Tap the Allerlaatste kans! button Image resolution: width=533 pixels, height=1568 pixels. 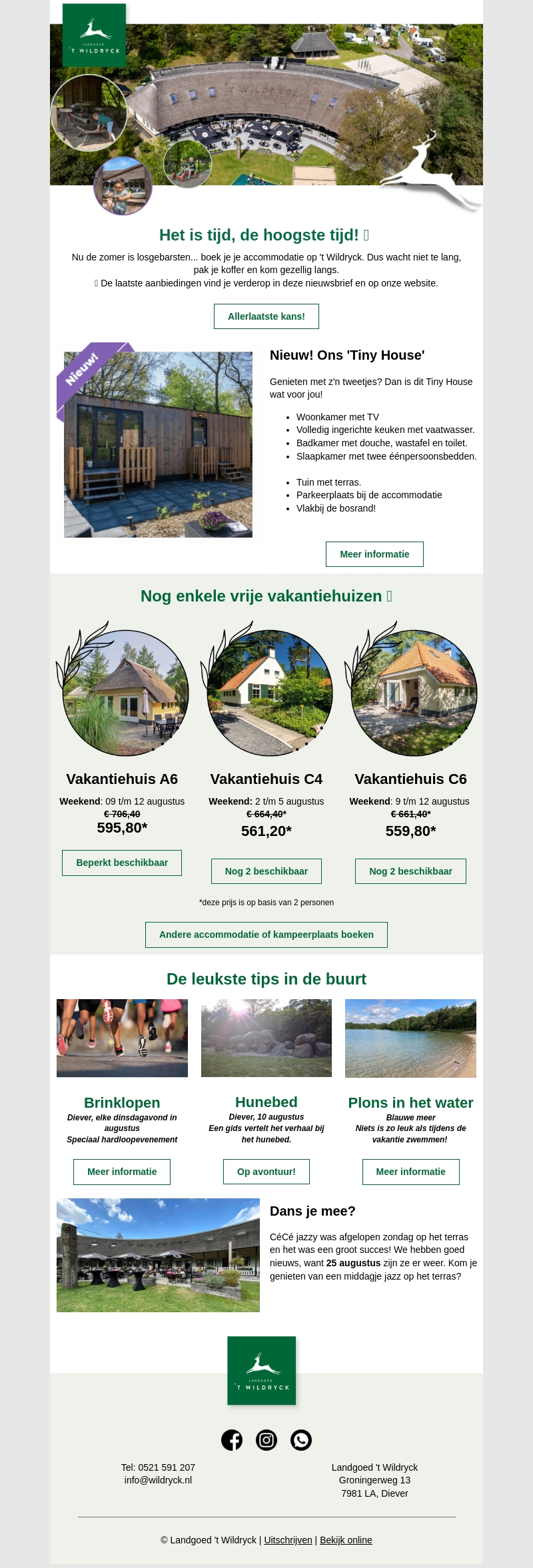tap(266, 316)
